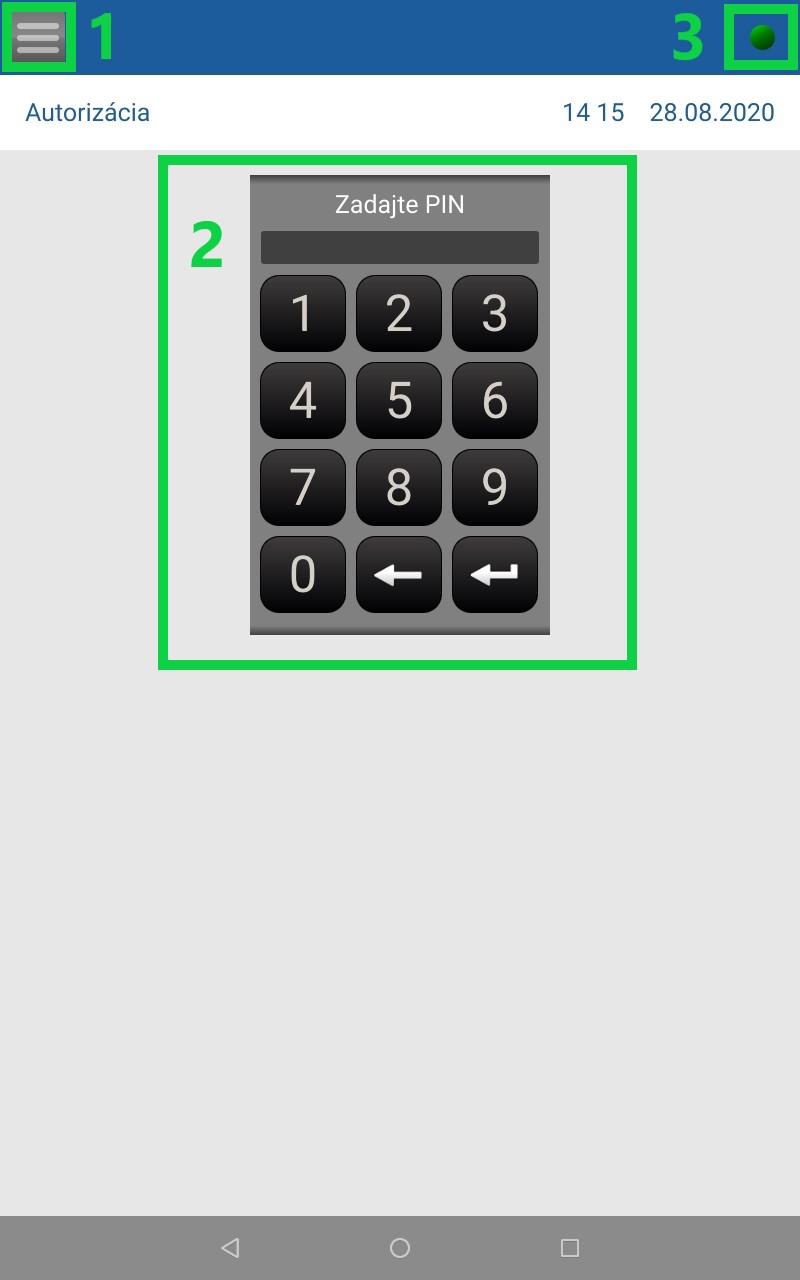This screenshot has width=800, height=1280.
Task: Delete last PIN digit with backspace arrow
Action: (x=399, y=575)
